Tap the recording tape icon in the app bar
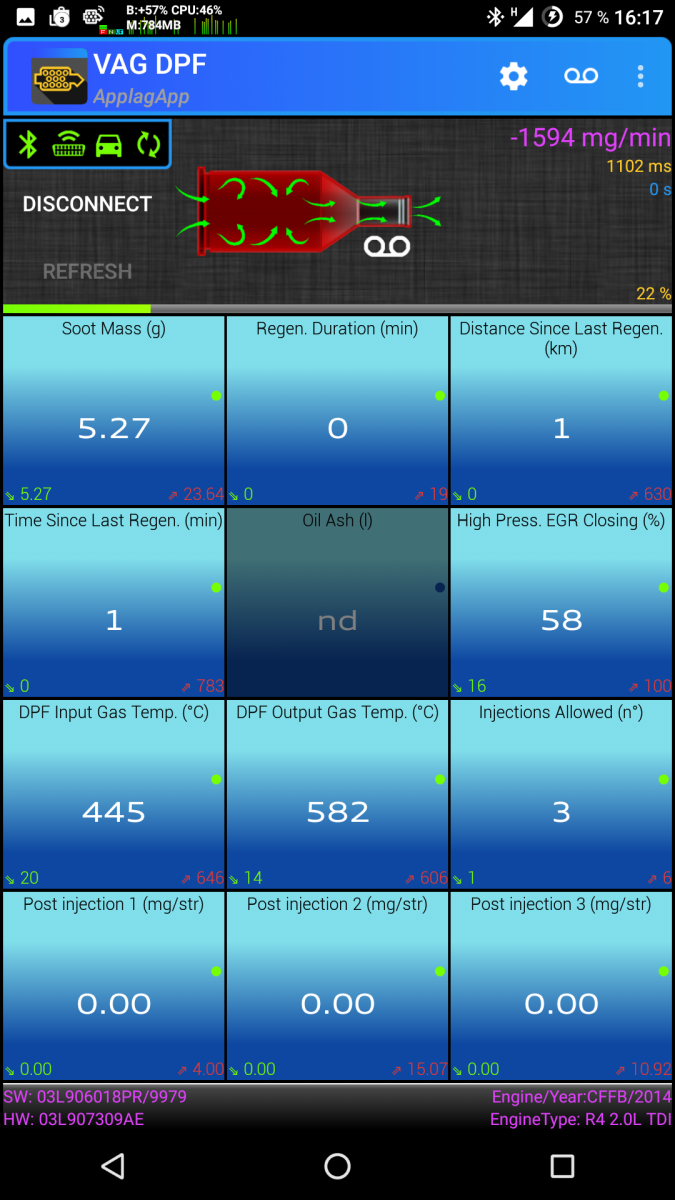 pyautogui.click(x=581, y=76)
